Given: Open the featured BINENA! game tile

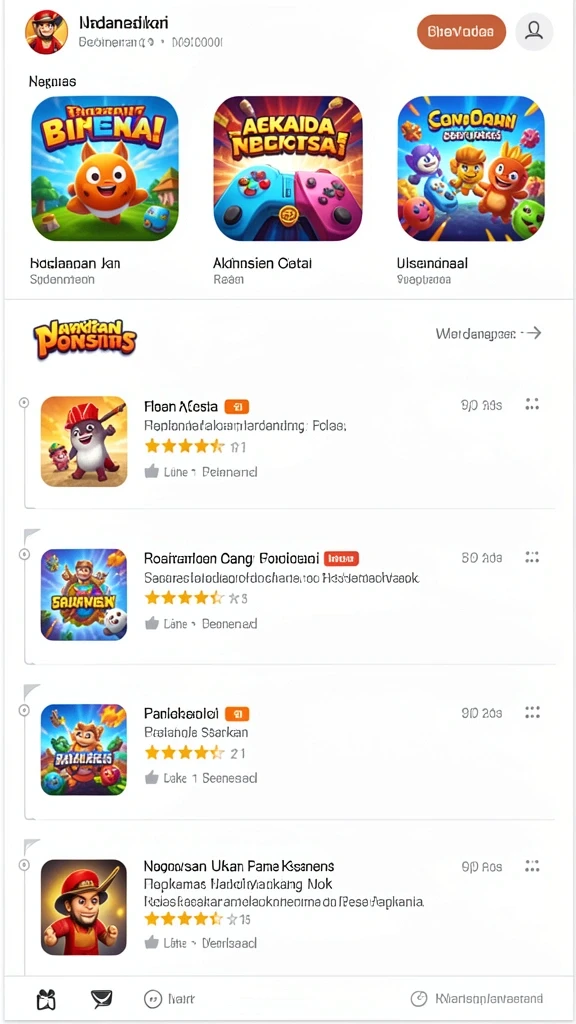Looking at the screenshot, I should pos(104,168).
